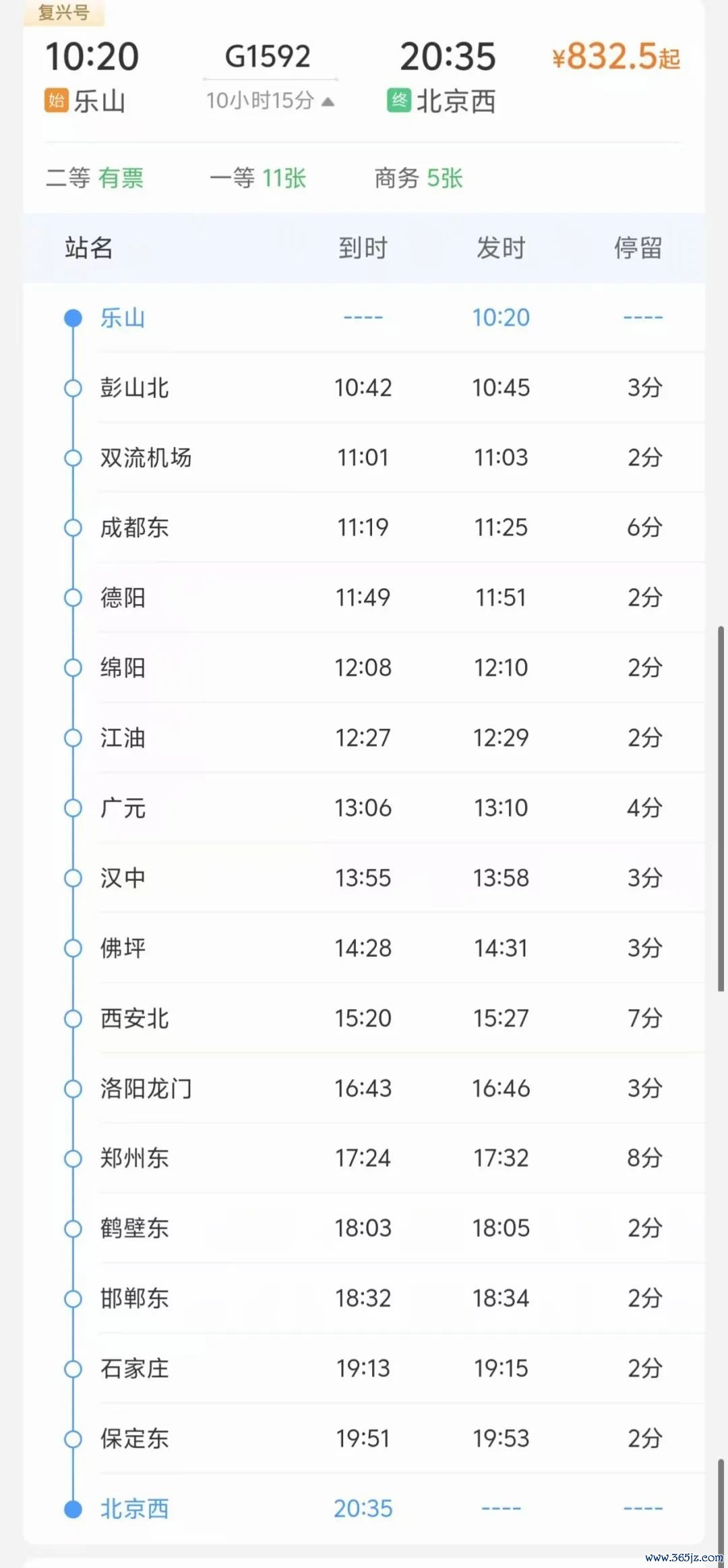This screenshot has width=728, height=1568.
Task: Select the 二等 有票 seat option
Action: tap(95, 178)
